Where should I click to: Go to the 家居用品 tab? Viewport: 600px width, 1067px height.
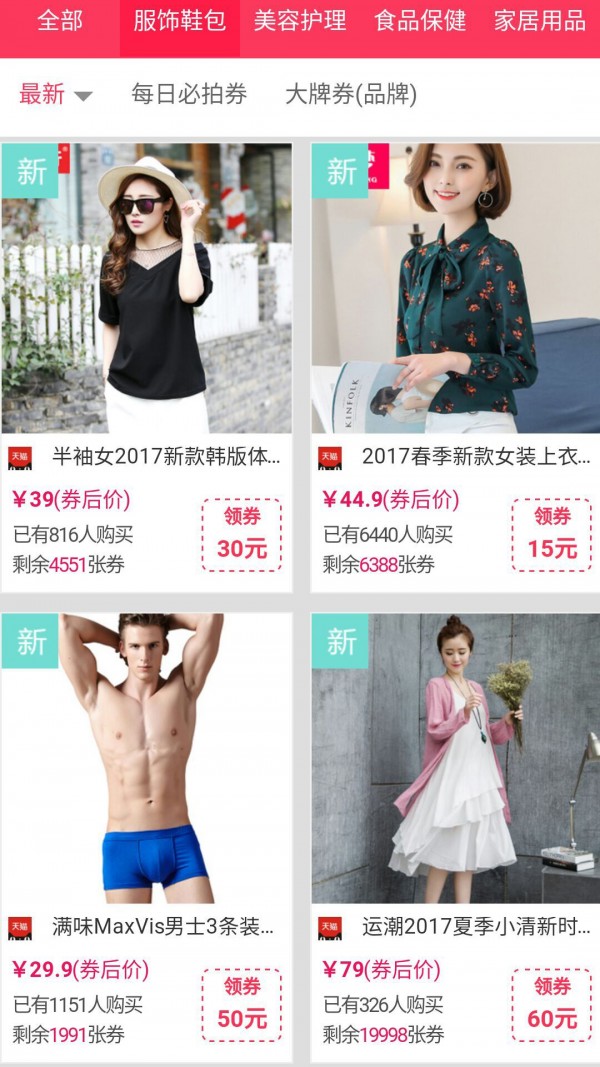coord(540,21)
